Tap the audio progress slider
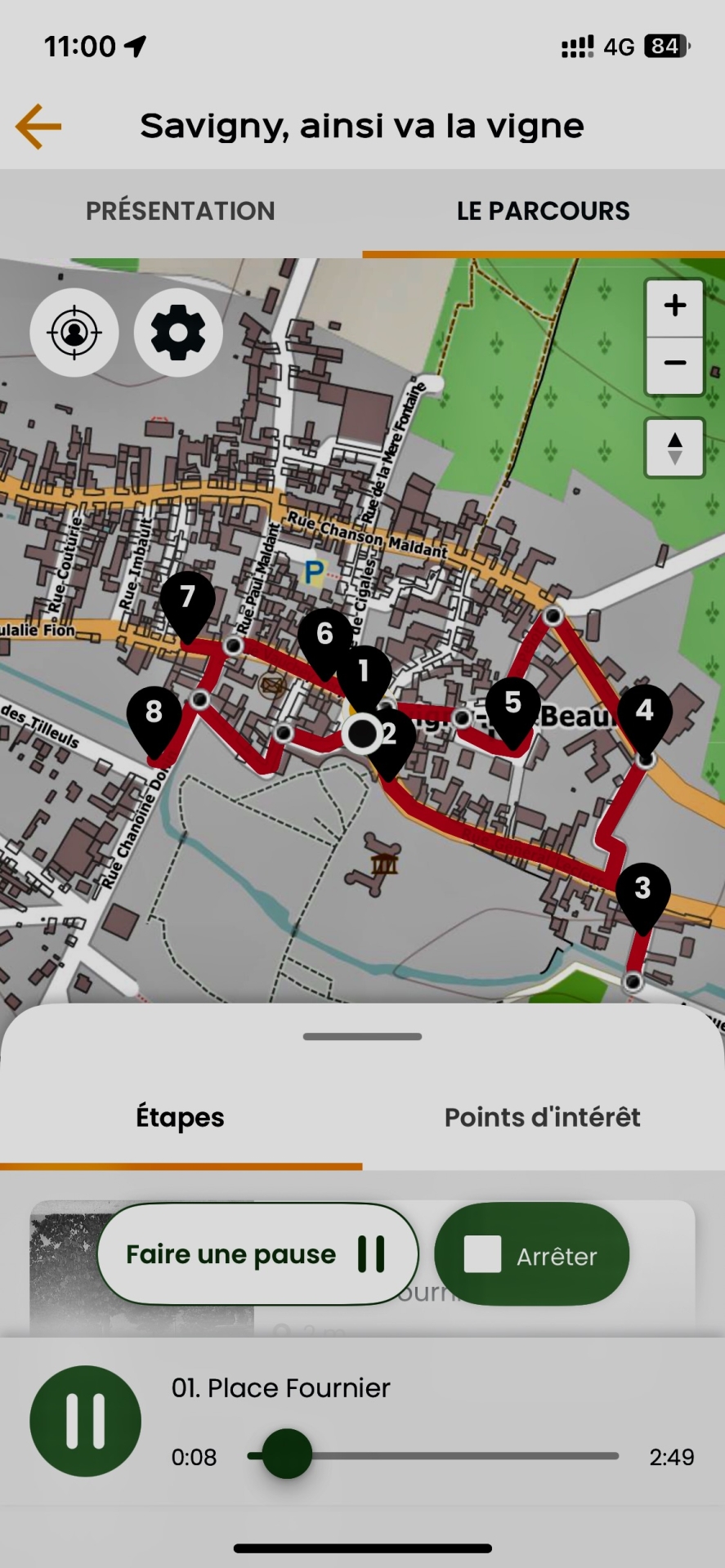Screen dimensions: 725x1568 (x=433, y=1455)
